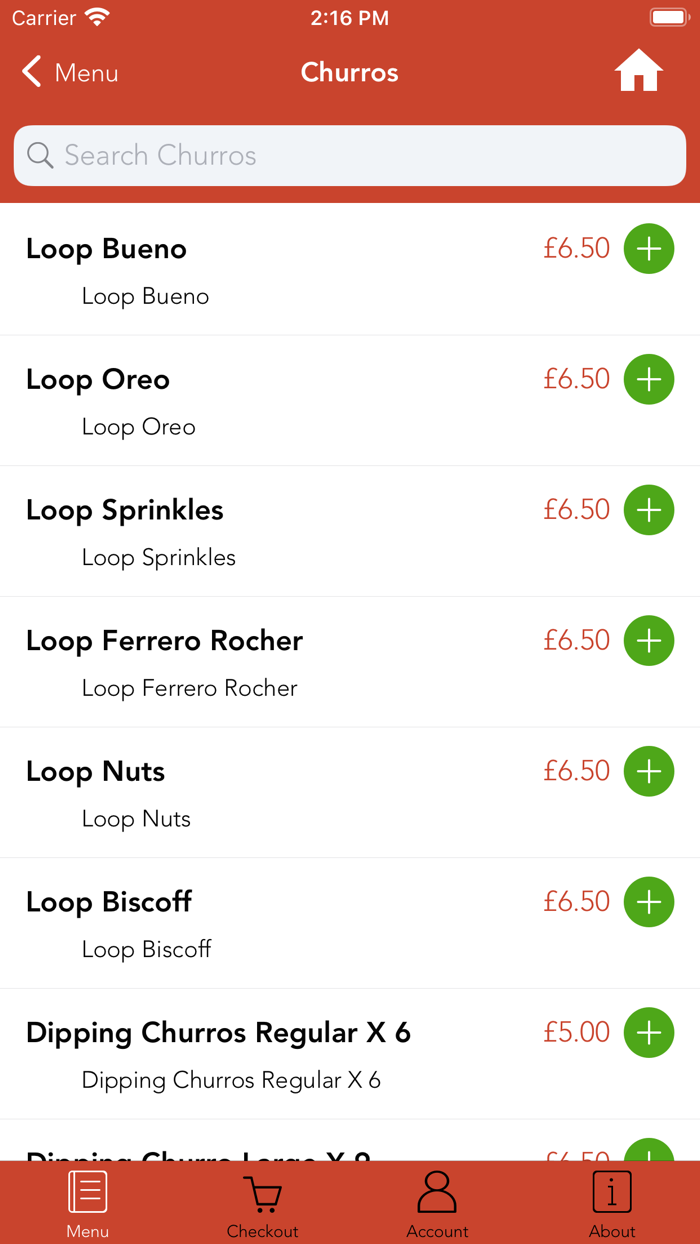
Task: Open the Account tab
Action: (437, 1203)
